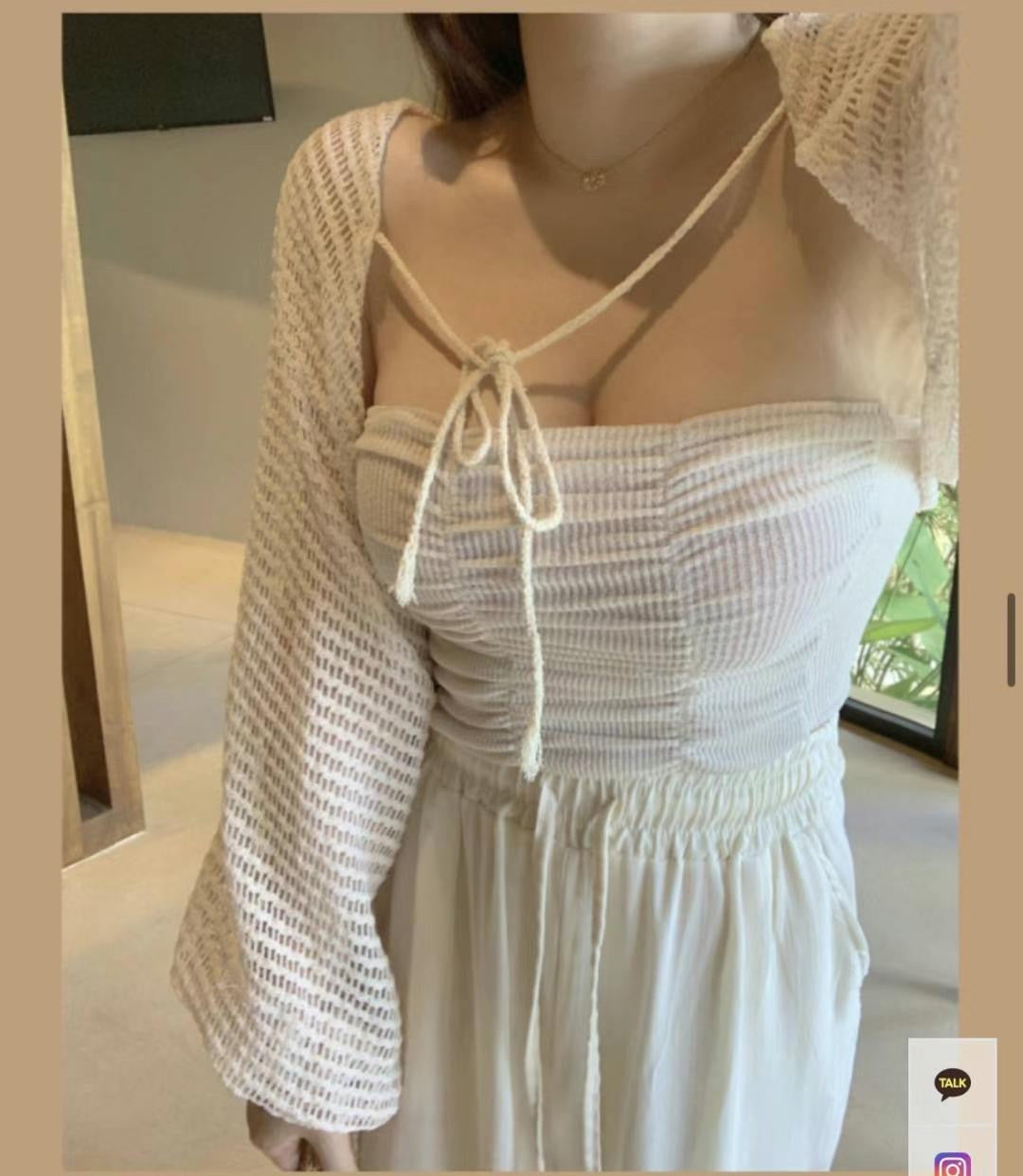Open the Instagram link icon
Viewport: 1023px width, 1176px height.
[x=952, y=1164]
